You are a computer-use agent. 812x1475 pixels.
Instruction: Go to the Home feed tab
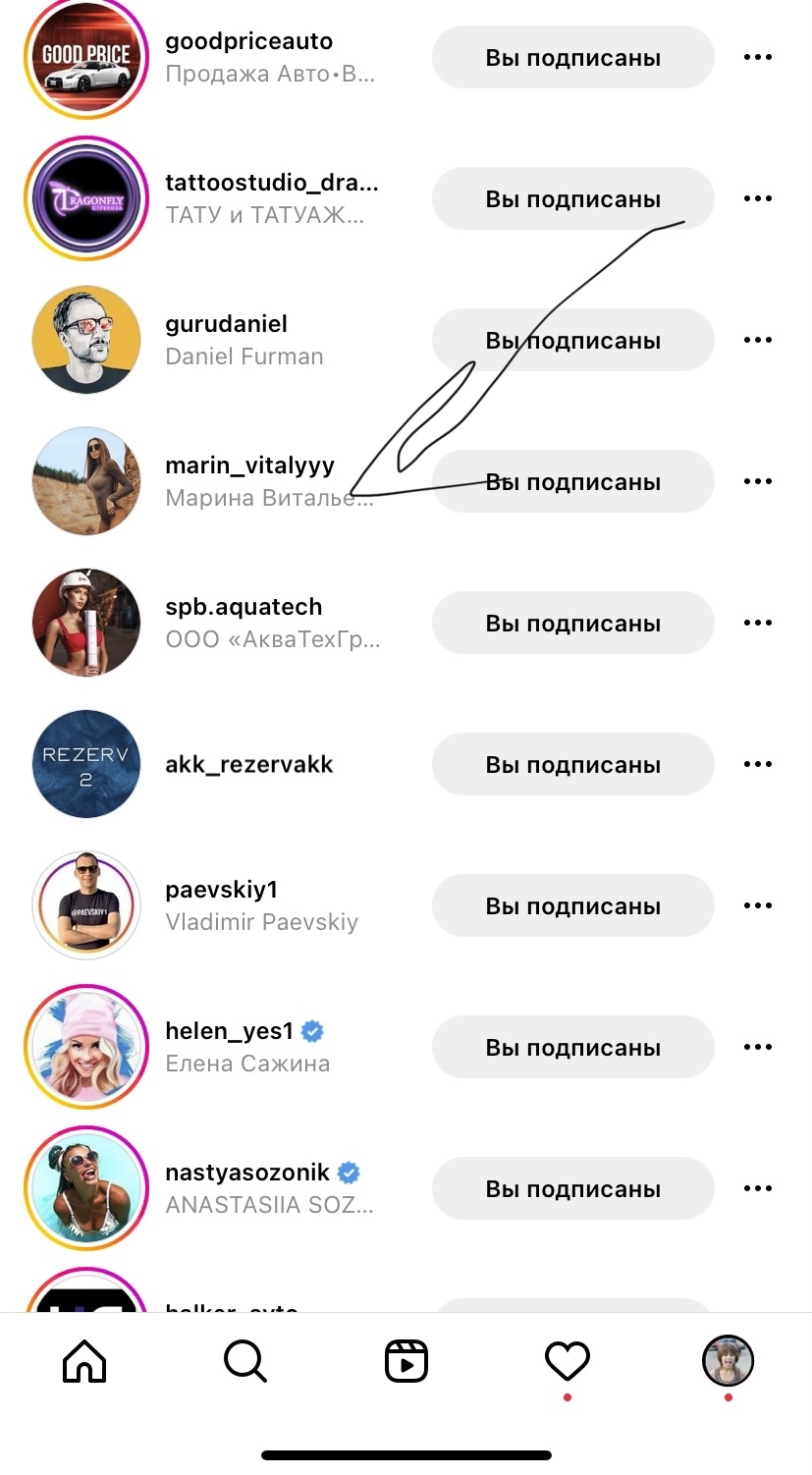coord(84,1361)
